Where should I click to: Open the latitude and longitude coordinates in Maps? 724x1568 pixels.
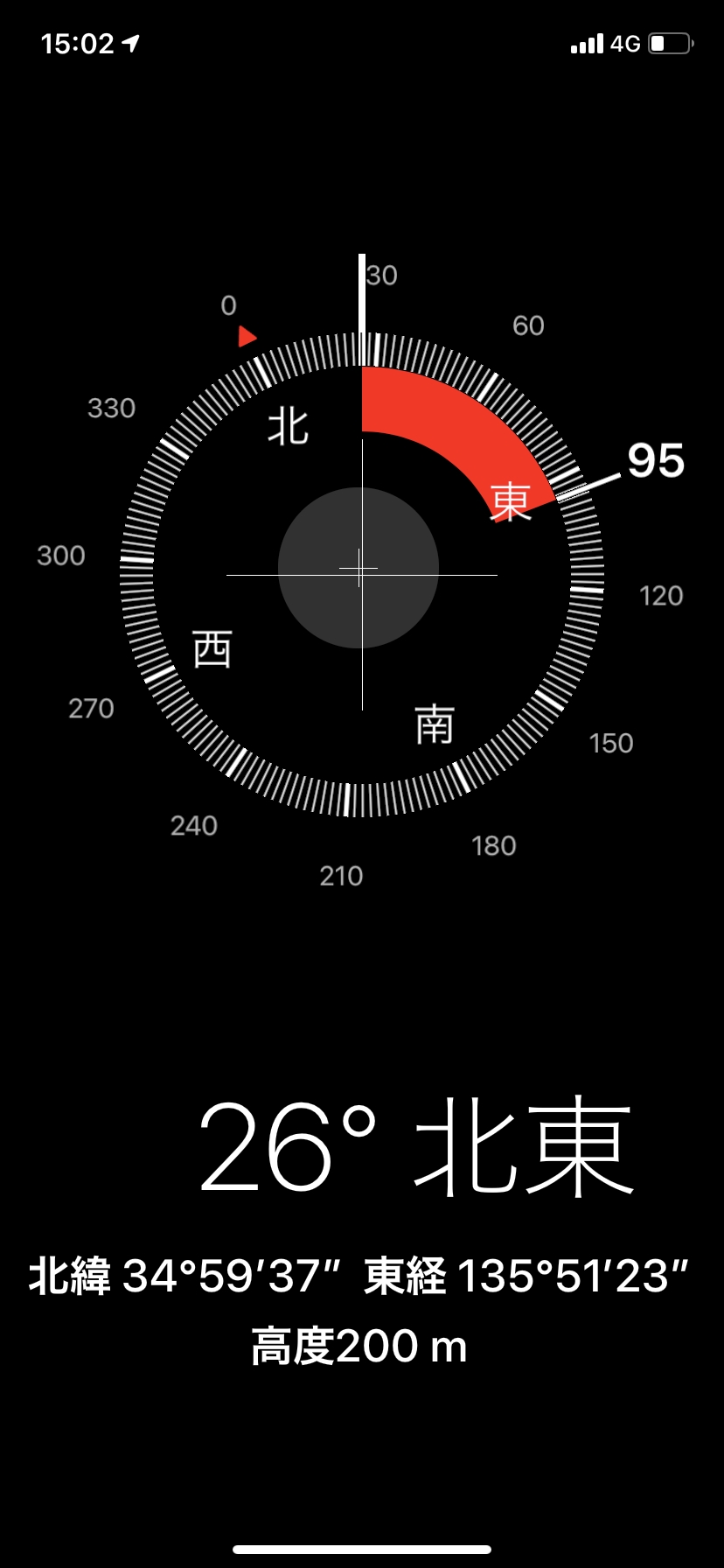[x=359, y=1276]
